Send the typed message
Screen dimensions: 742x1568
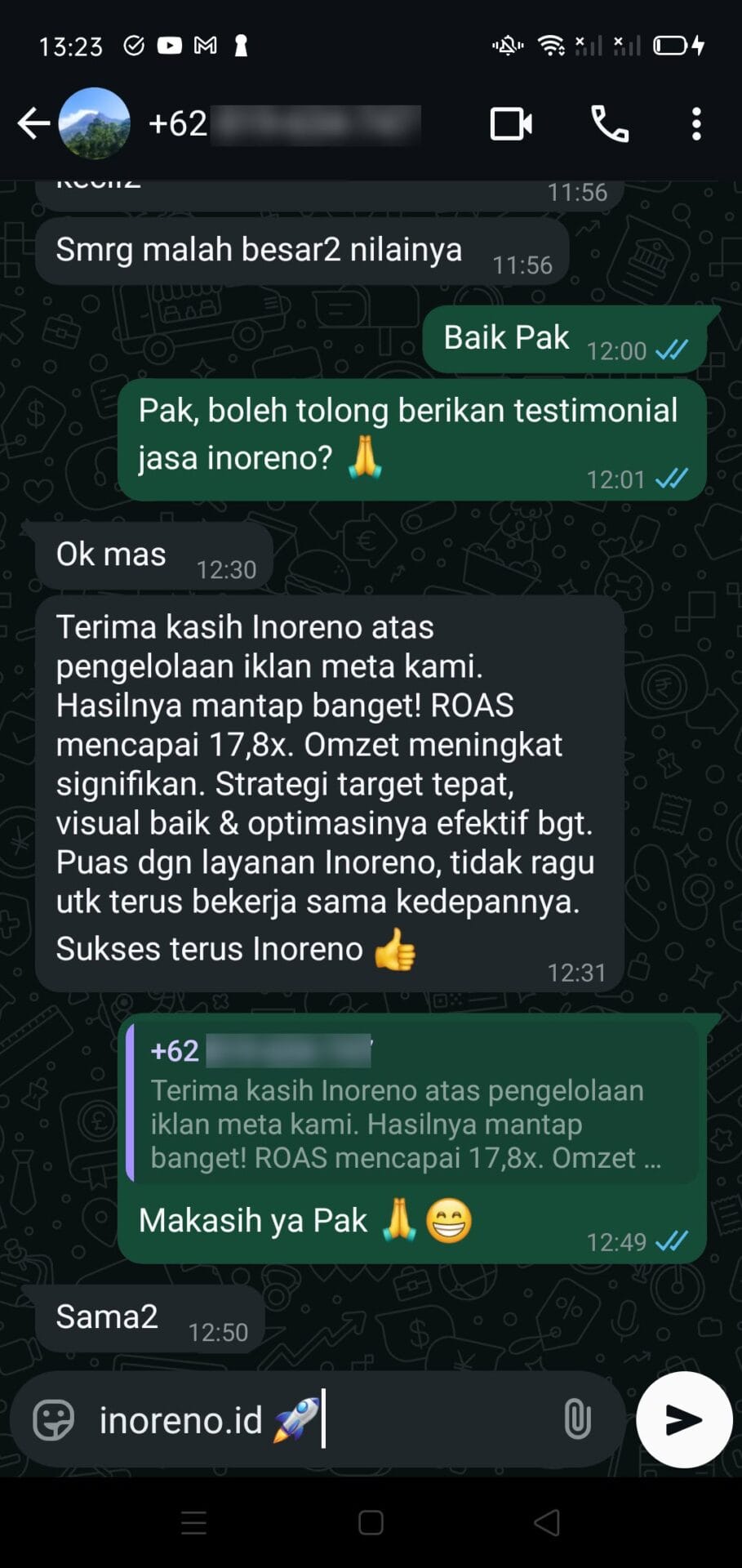pyautogui.click(x=684, y=1419)
